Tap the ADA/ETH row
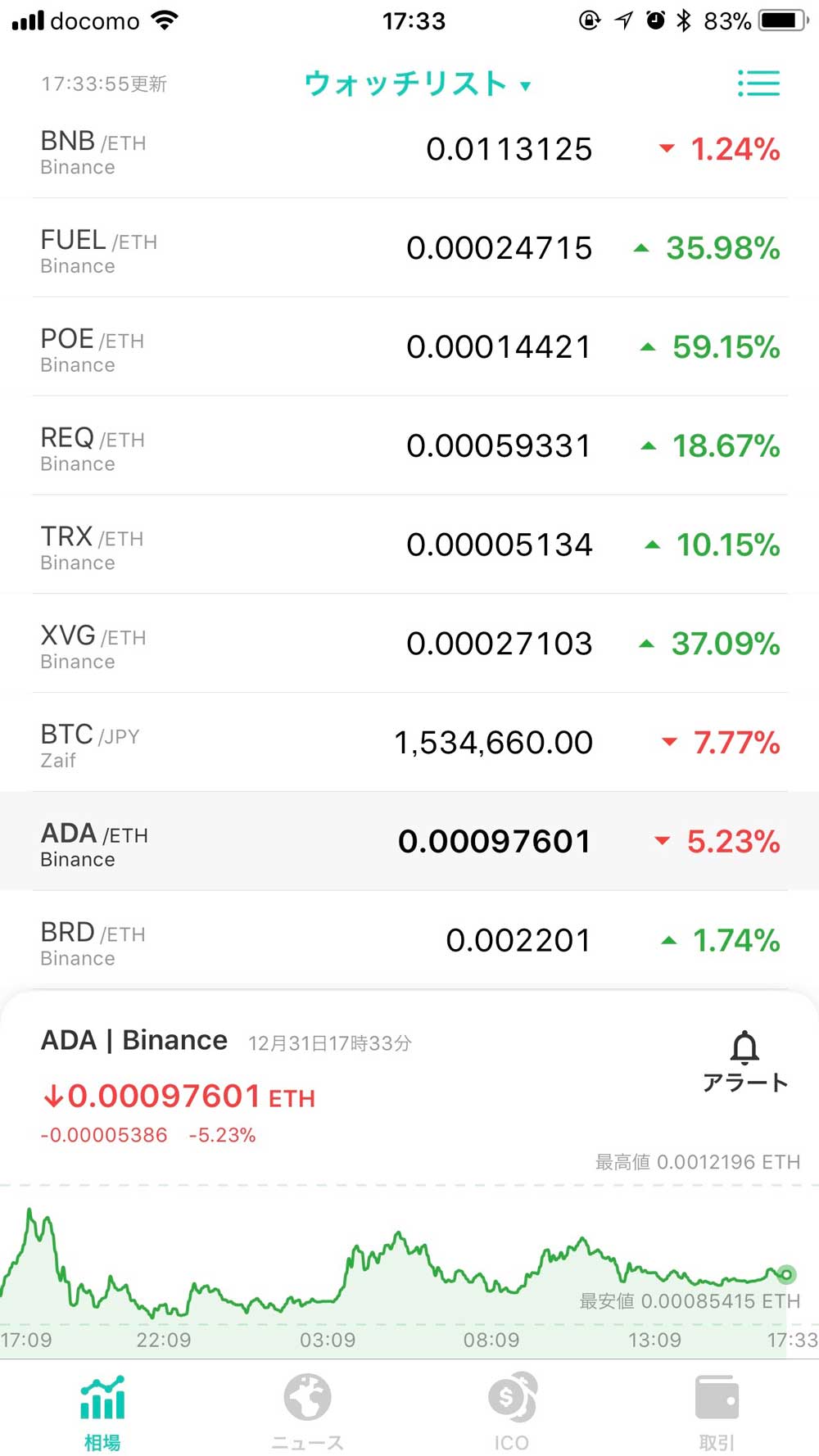 click(x=409, y=842)
